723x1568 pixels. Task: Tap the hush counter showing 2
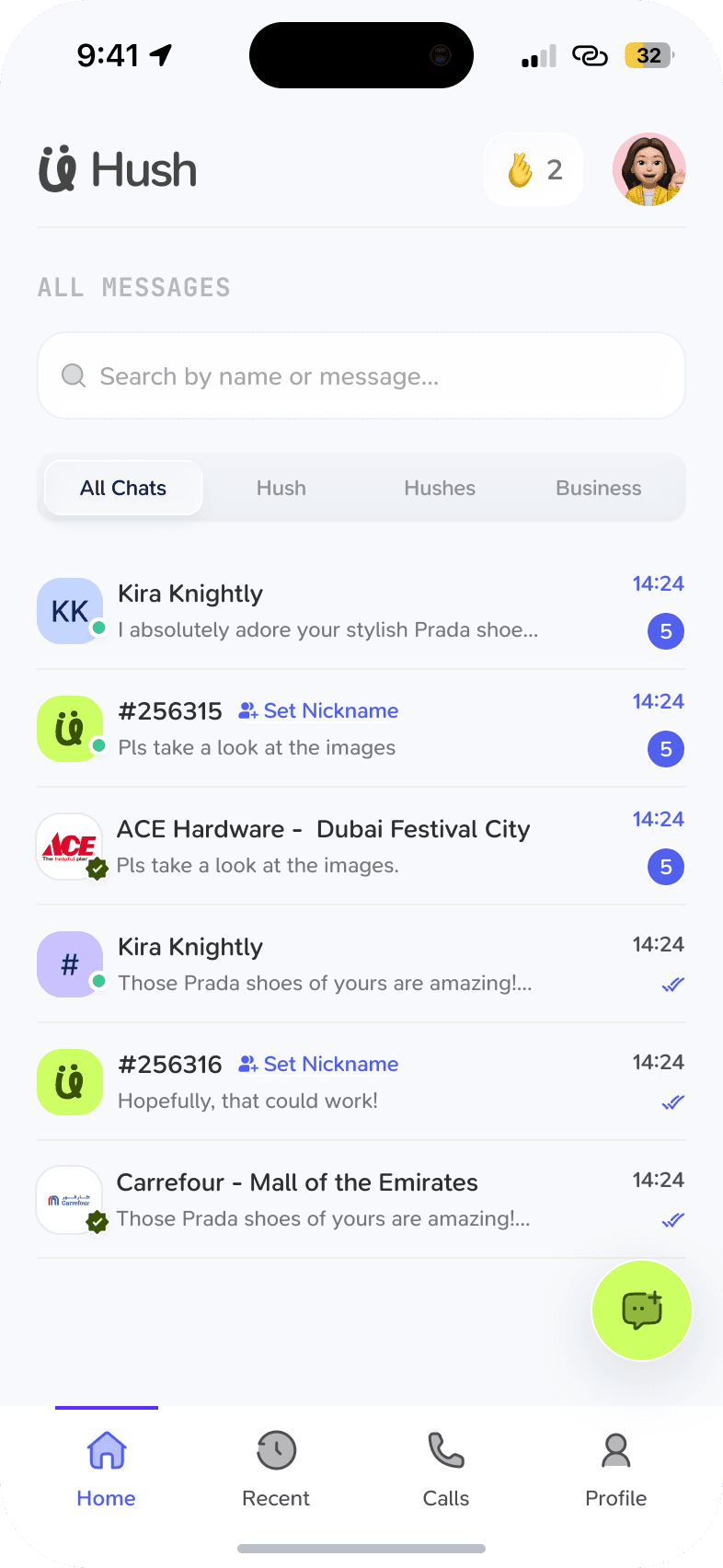[x=534, y=169]
